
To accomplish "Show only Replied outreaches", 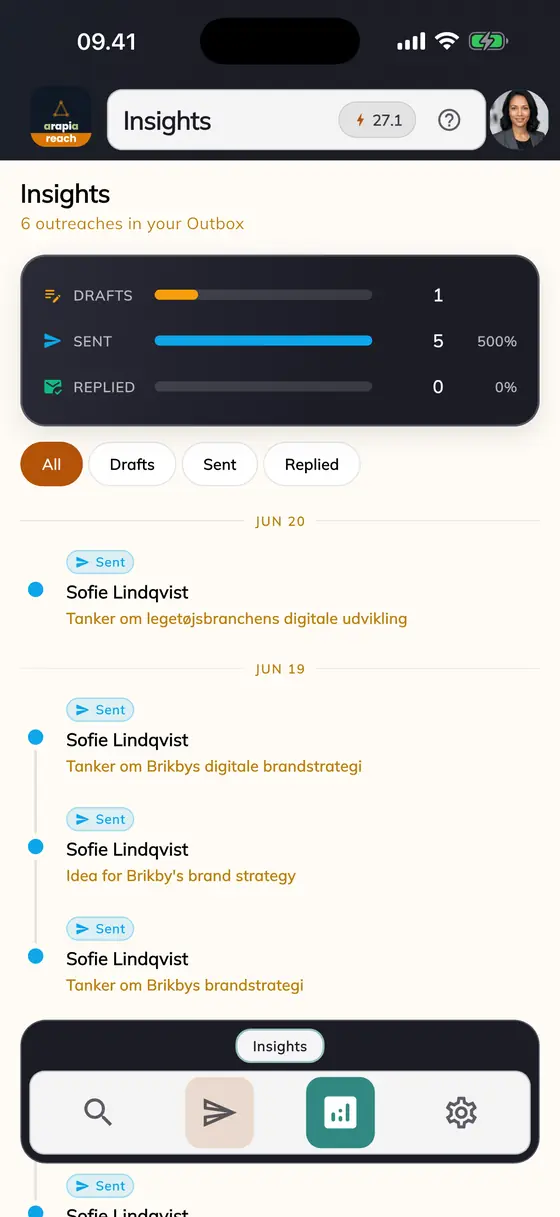I will click(x=312, y=464).
